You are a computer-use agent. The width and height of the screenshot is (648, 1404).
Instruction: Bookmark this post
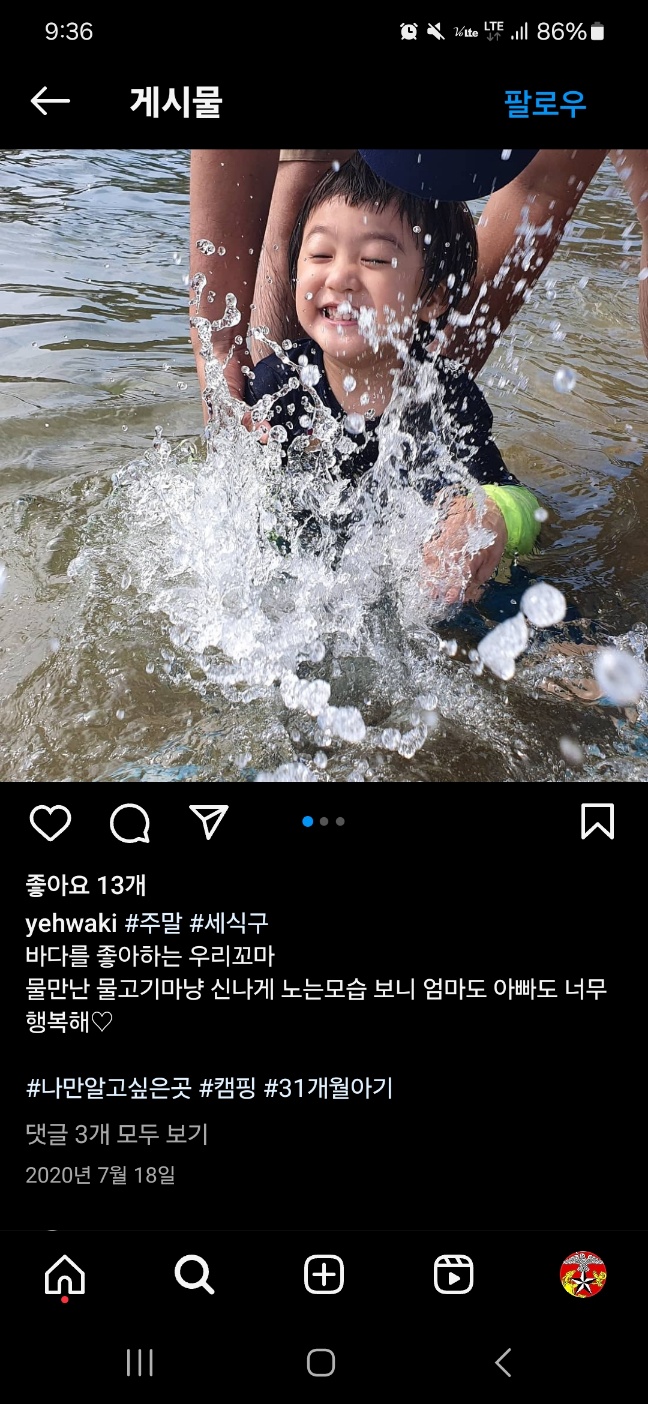(597, 821)
